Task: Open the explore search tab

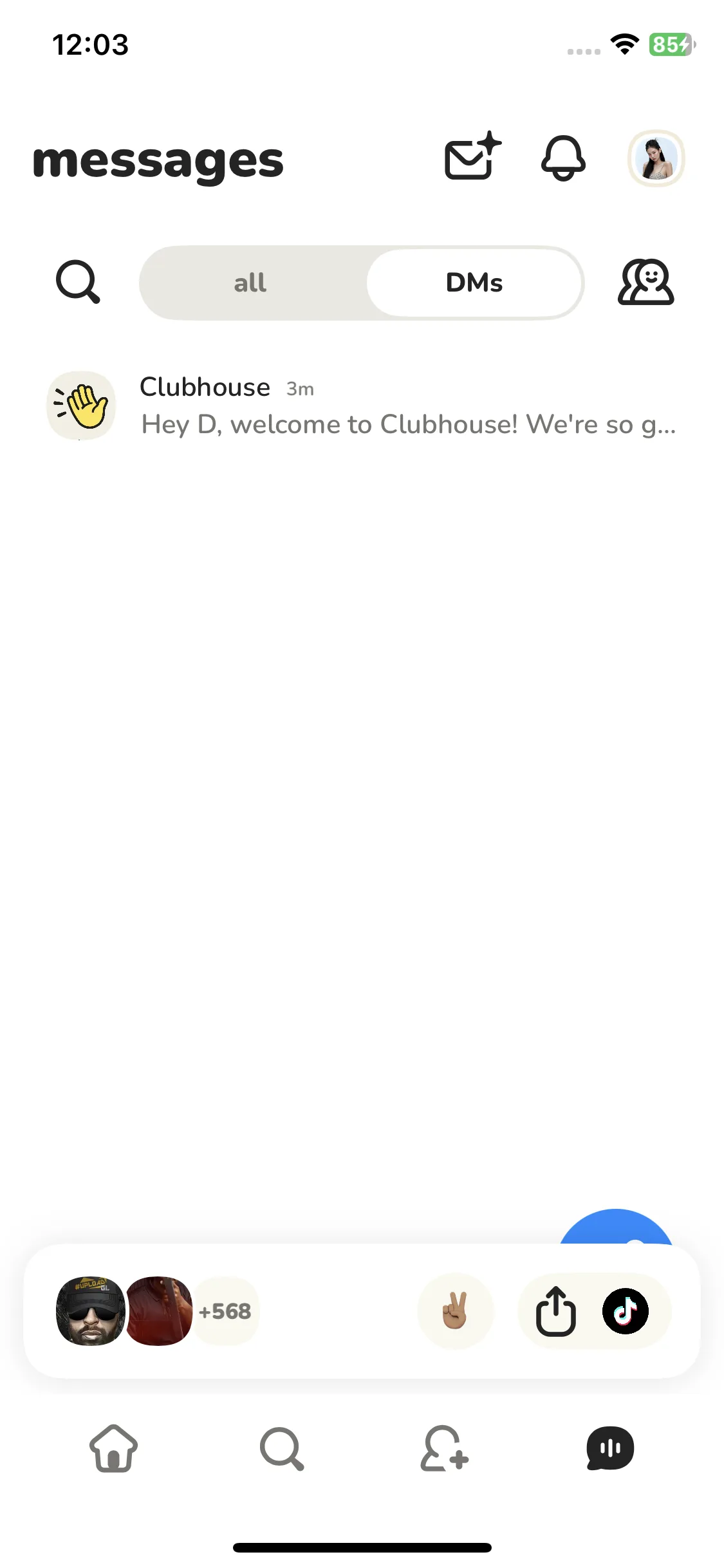Action: pyautogui.click(x=281, y=1449)
